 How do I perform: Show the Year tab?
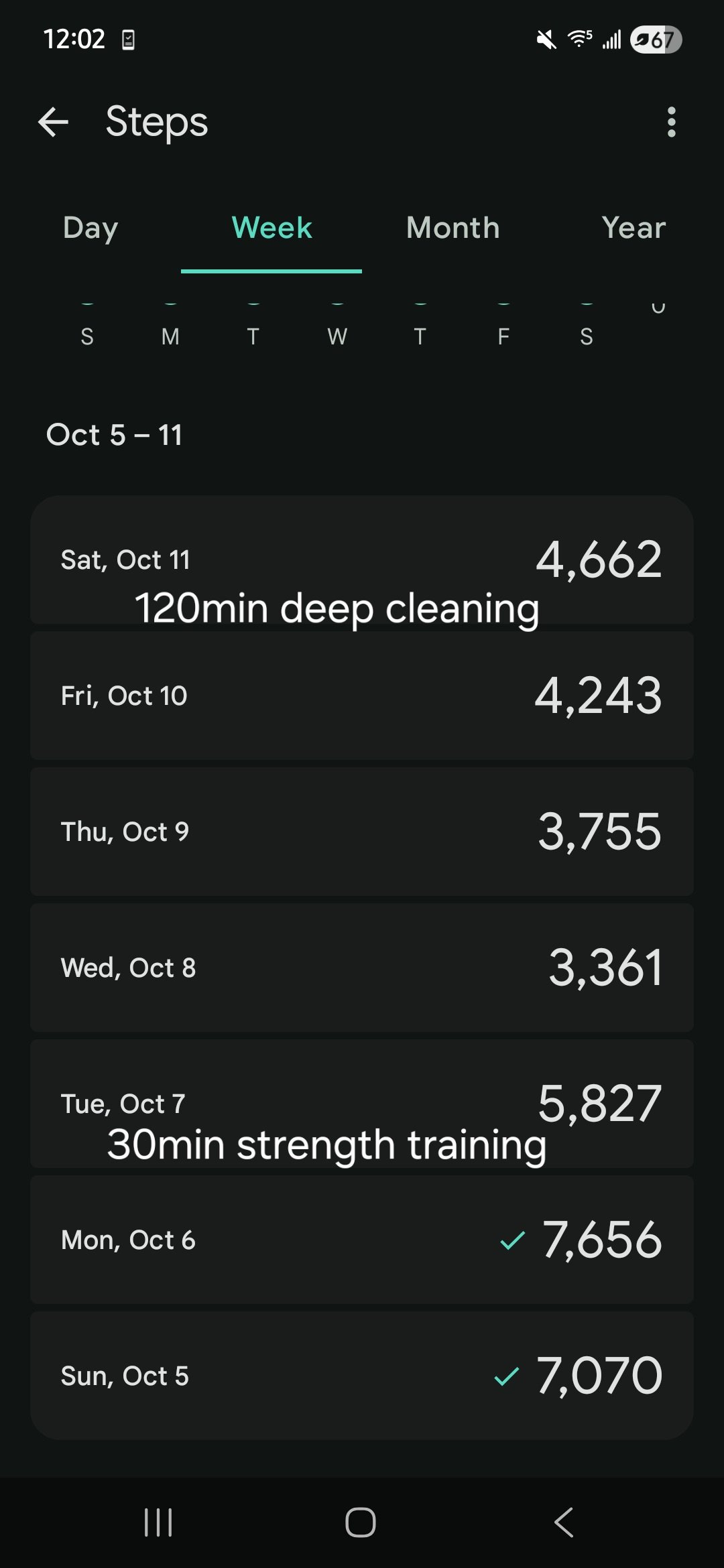tap(633, 228)
